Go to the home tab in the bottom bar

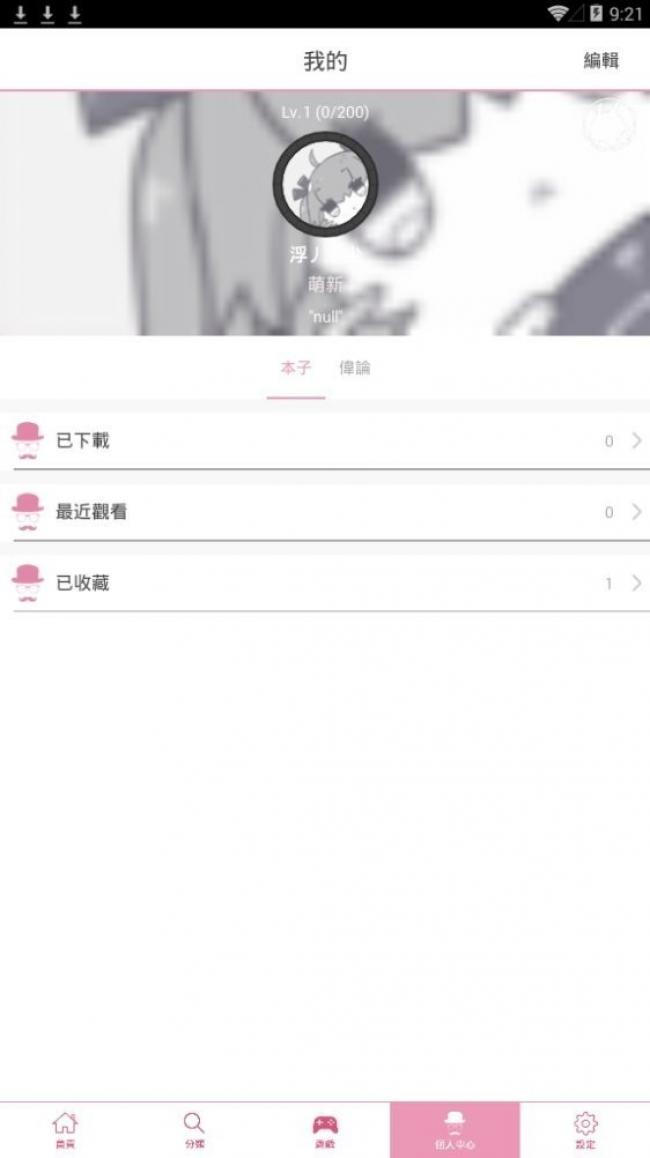pyautogui.click(x=65, y=1130)
